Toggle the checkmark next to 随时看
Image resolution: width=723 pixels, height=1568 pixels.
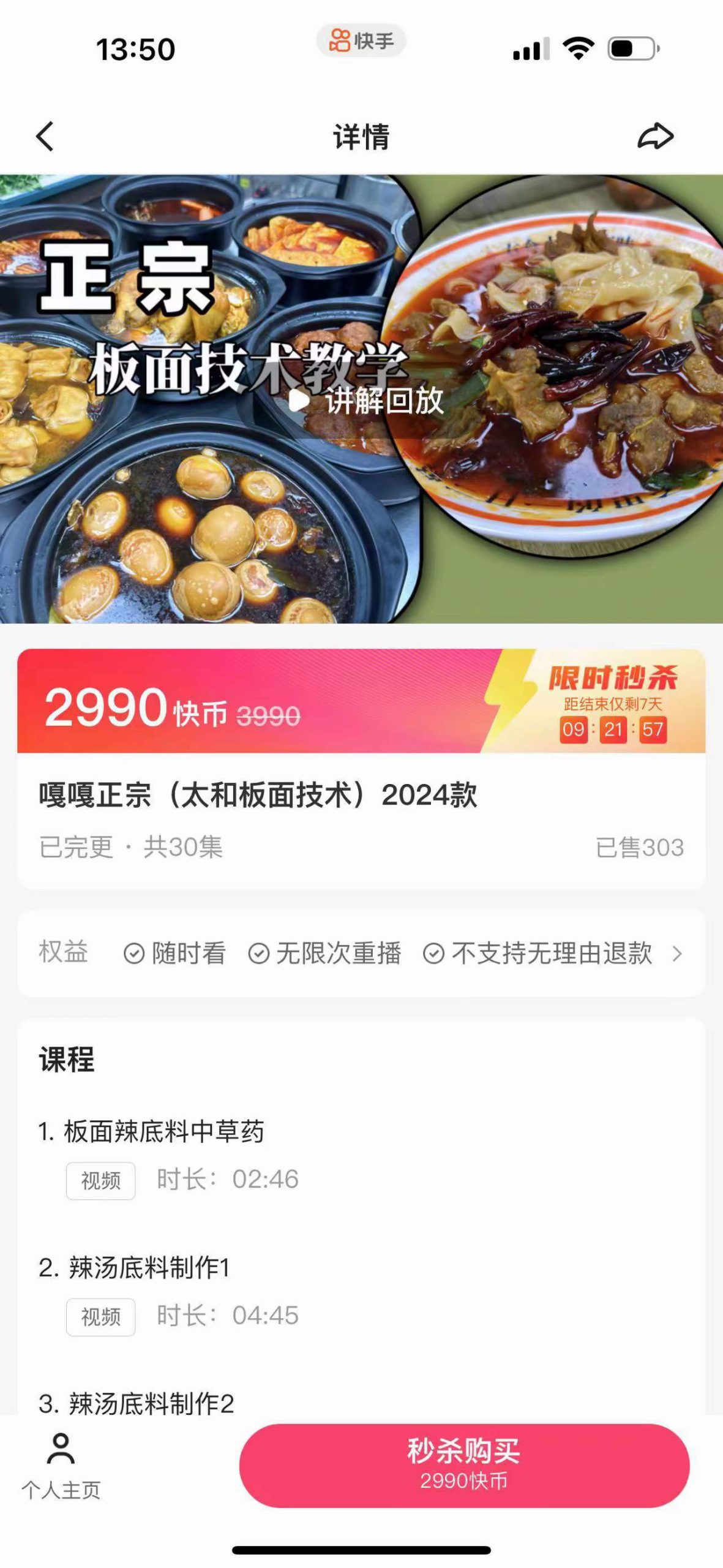click(133, 953)
